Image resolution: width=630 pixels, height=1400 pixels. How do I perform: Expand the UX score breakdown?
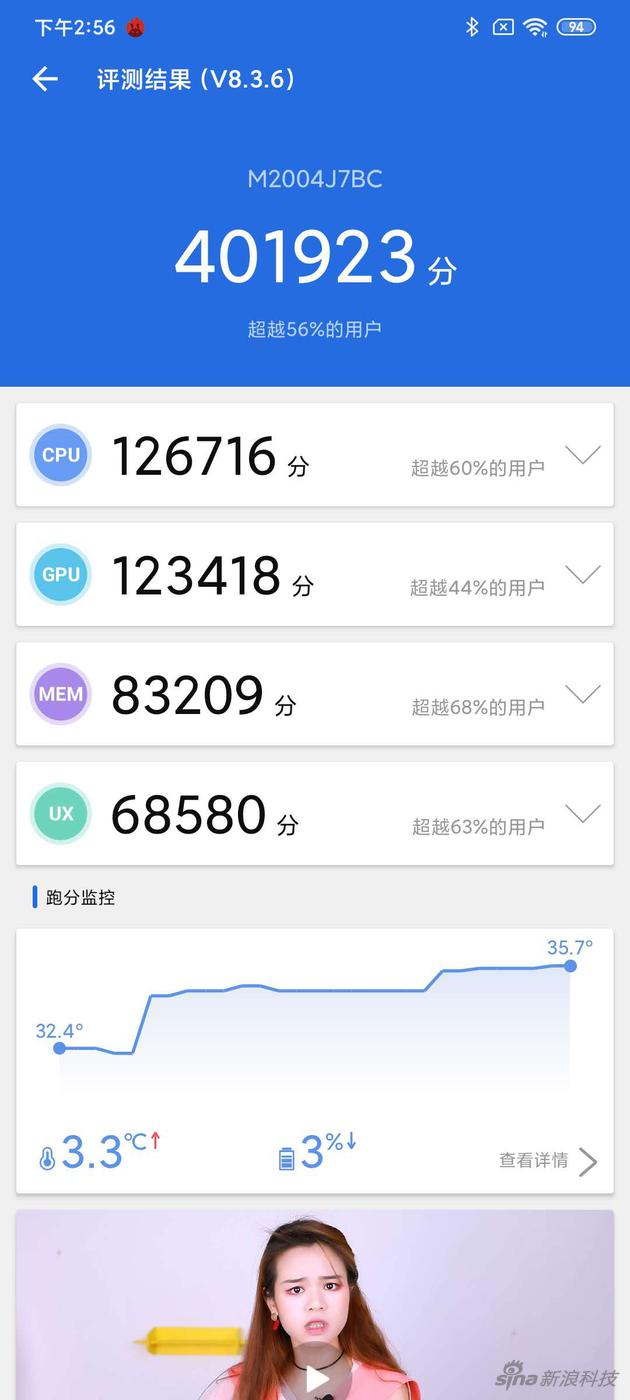pos(582,813)
